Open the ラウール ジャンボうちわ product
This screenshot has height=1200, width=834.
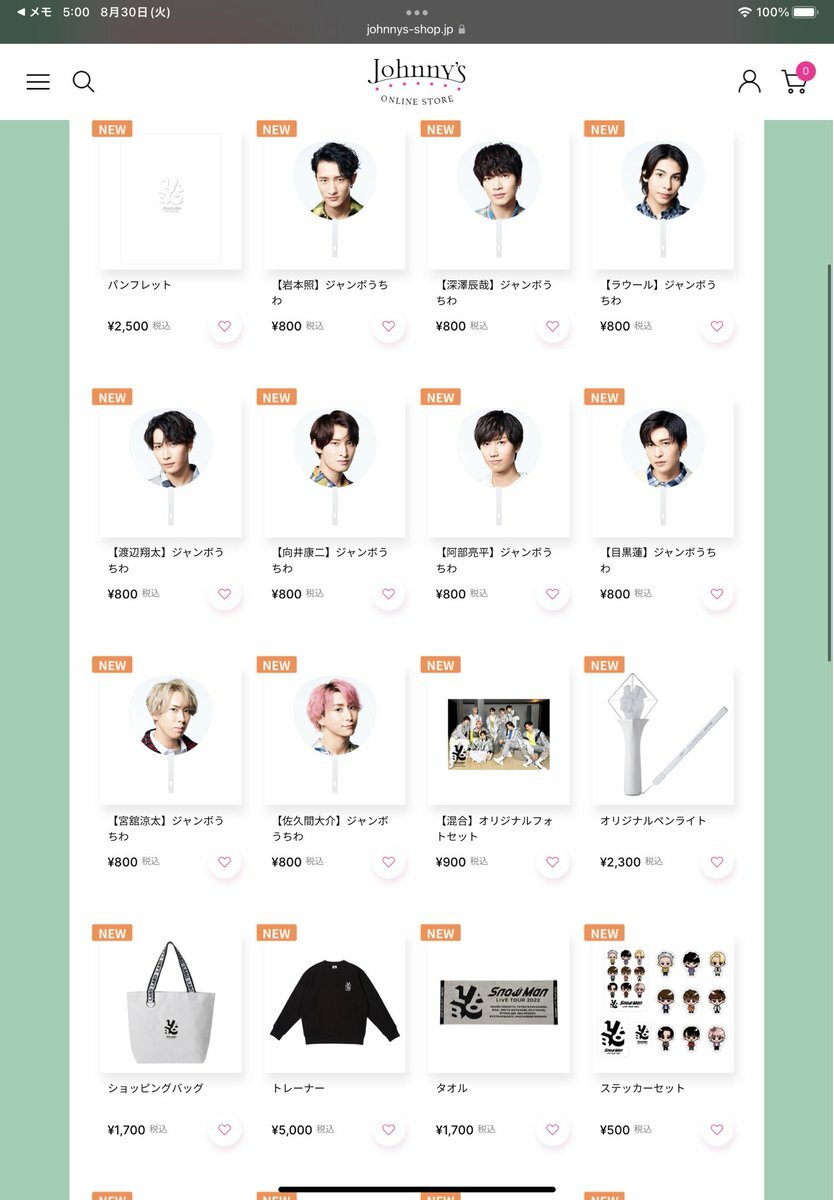[663, 200]
